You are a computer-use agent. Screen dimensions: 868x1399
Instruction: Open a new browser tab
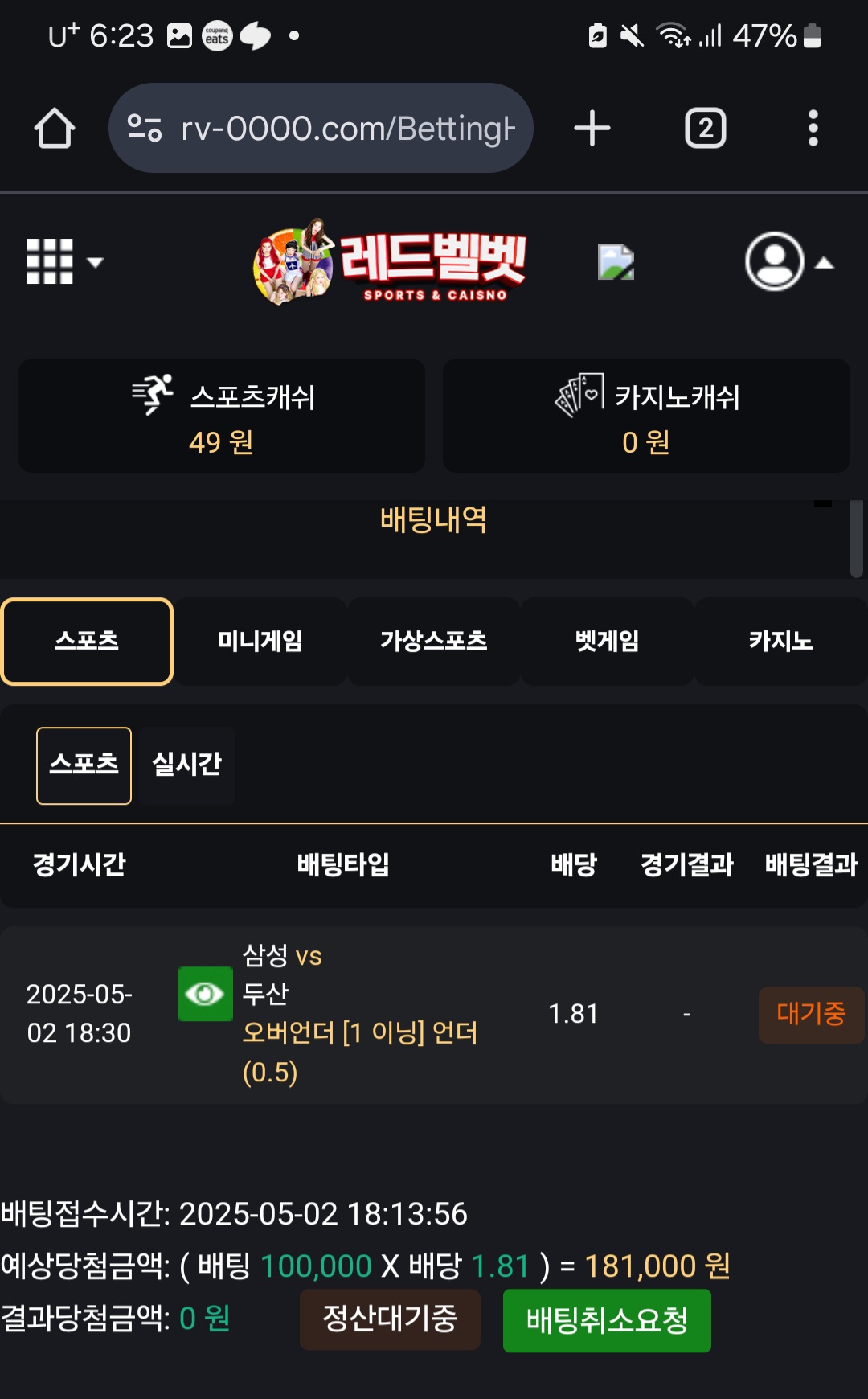[592, 129]
